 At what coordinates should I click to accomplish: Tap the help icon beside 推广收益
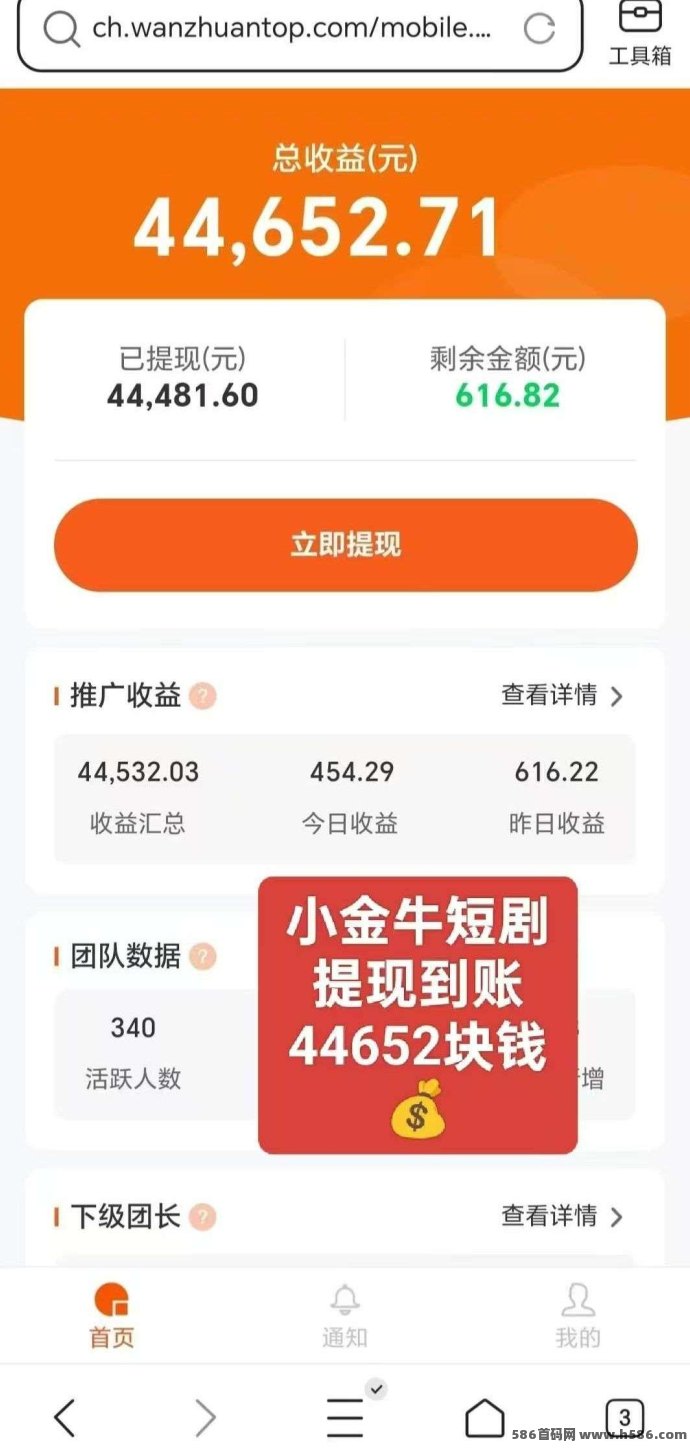point(203,696)
